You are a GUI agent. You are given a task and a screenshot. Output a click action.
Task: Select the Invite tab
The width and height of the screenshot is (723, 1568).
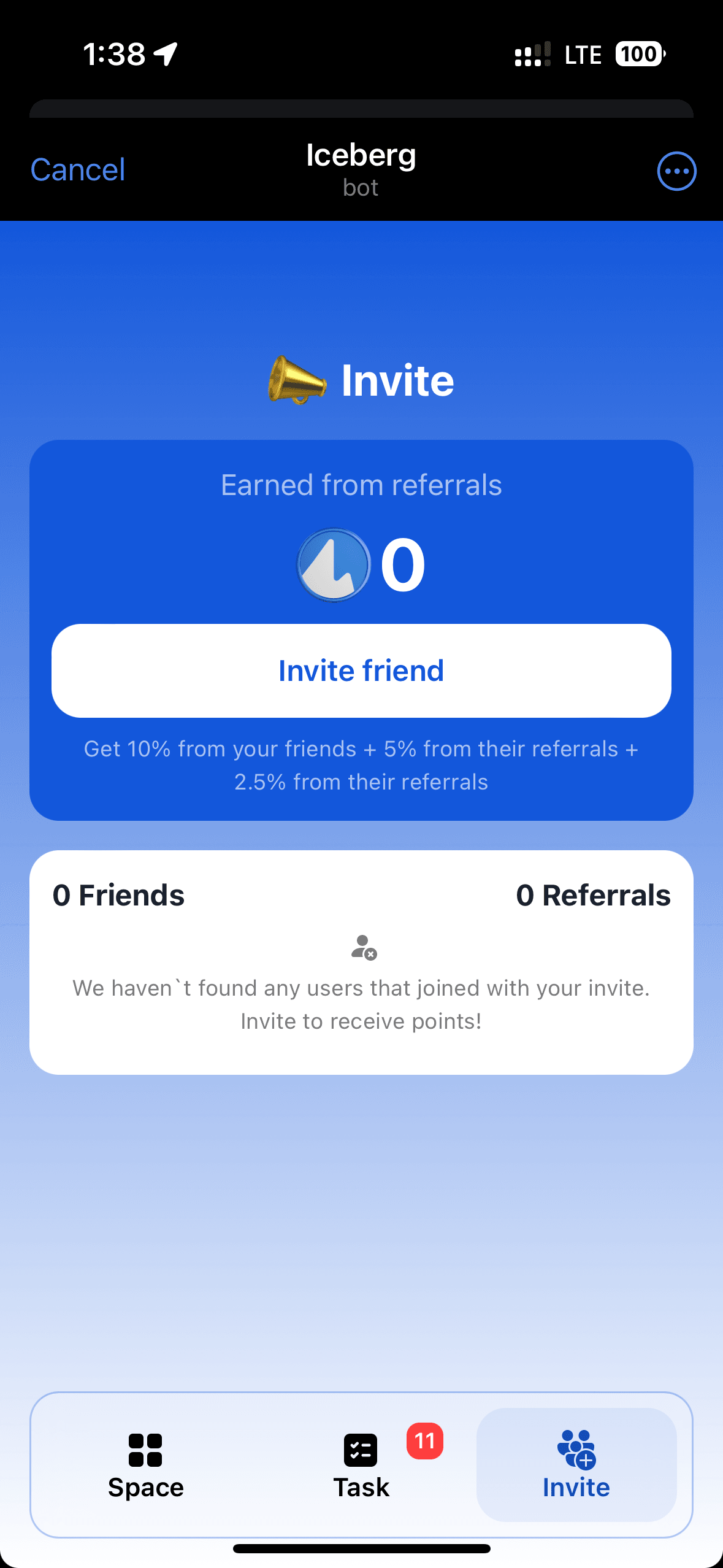[576, 1465]
